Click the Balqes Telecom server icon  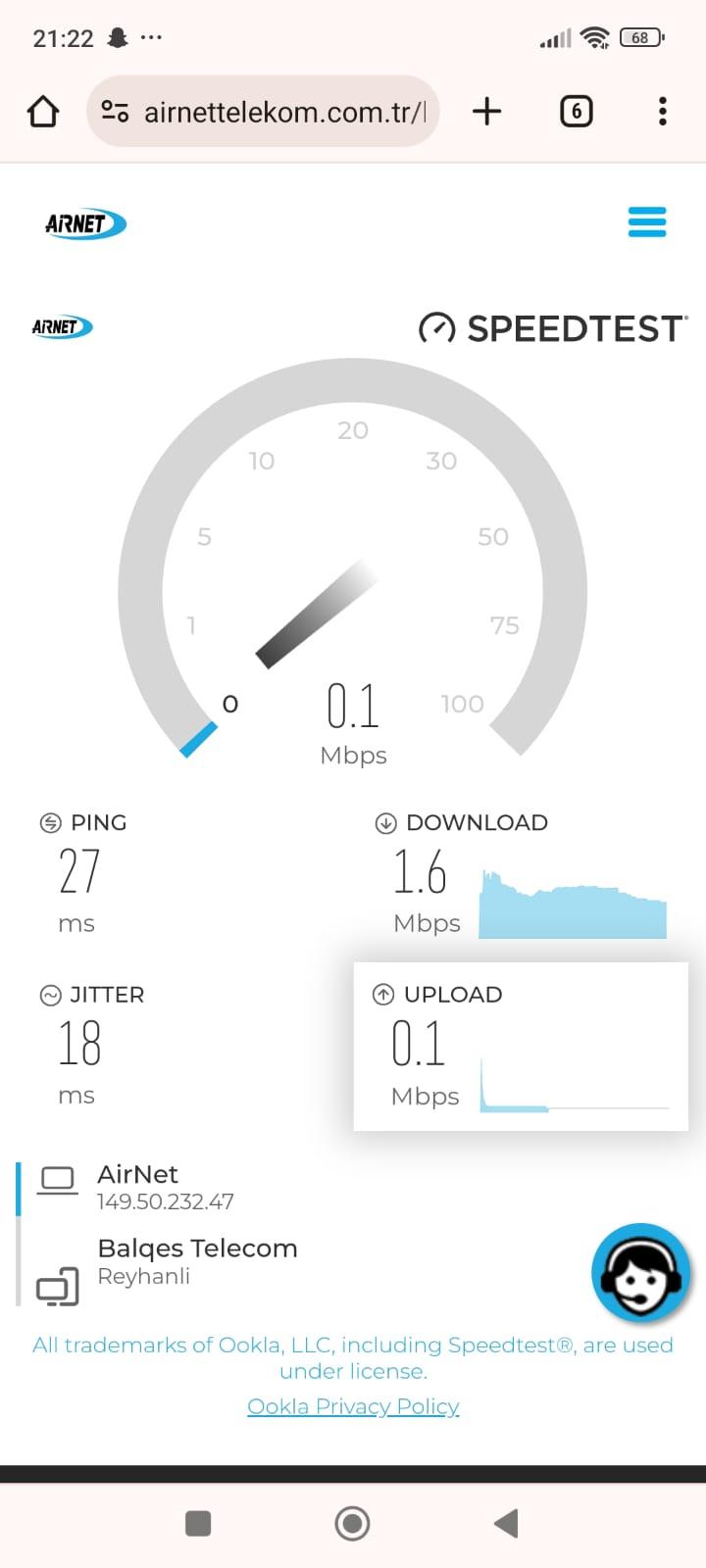pyautogui.click(x=57, y=1286)
